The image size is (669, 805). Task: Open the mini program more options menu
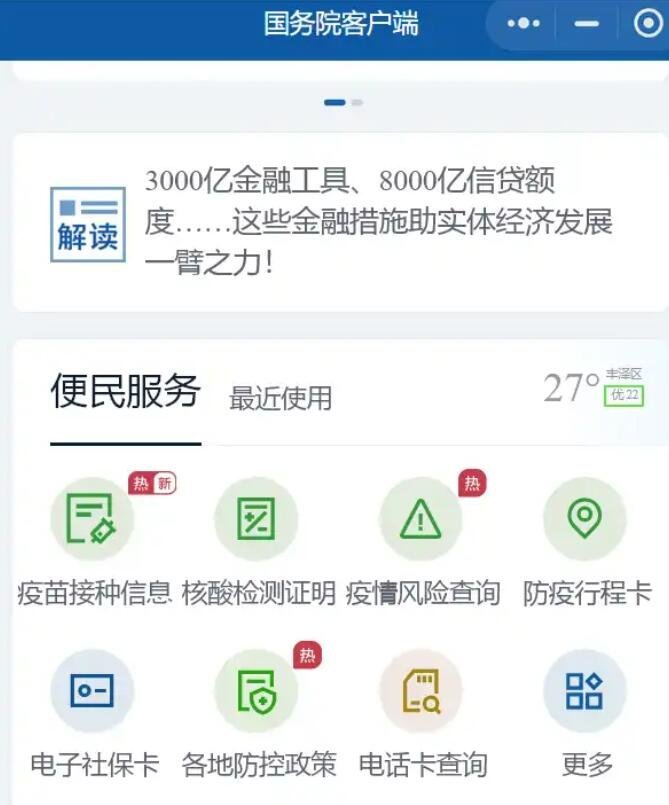tap(523, 24)
